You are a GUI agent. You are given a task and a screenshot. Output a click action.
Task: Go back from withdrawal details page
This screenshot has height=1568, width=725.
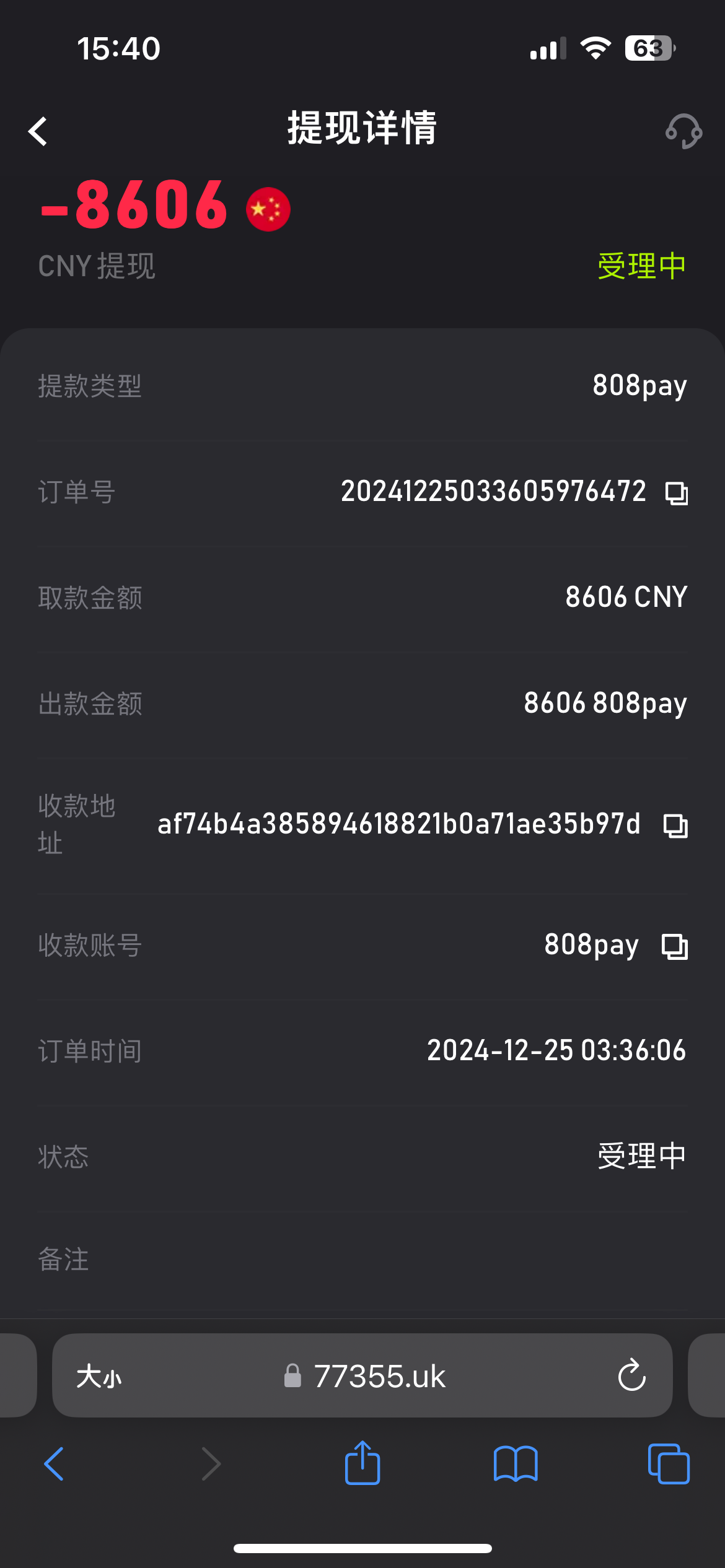[x=38, y=131]
